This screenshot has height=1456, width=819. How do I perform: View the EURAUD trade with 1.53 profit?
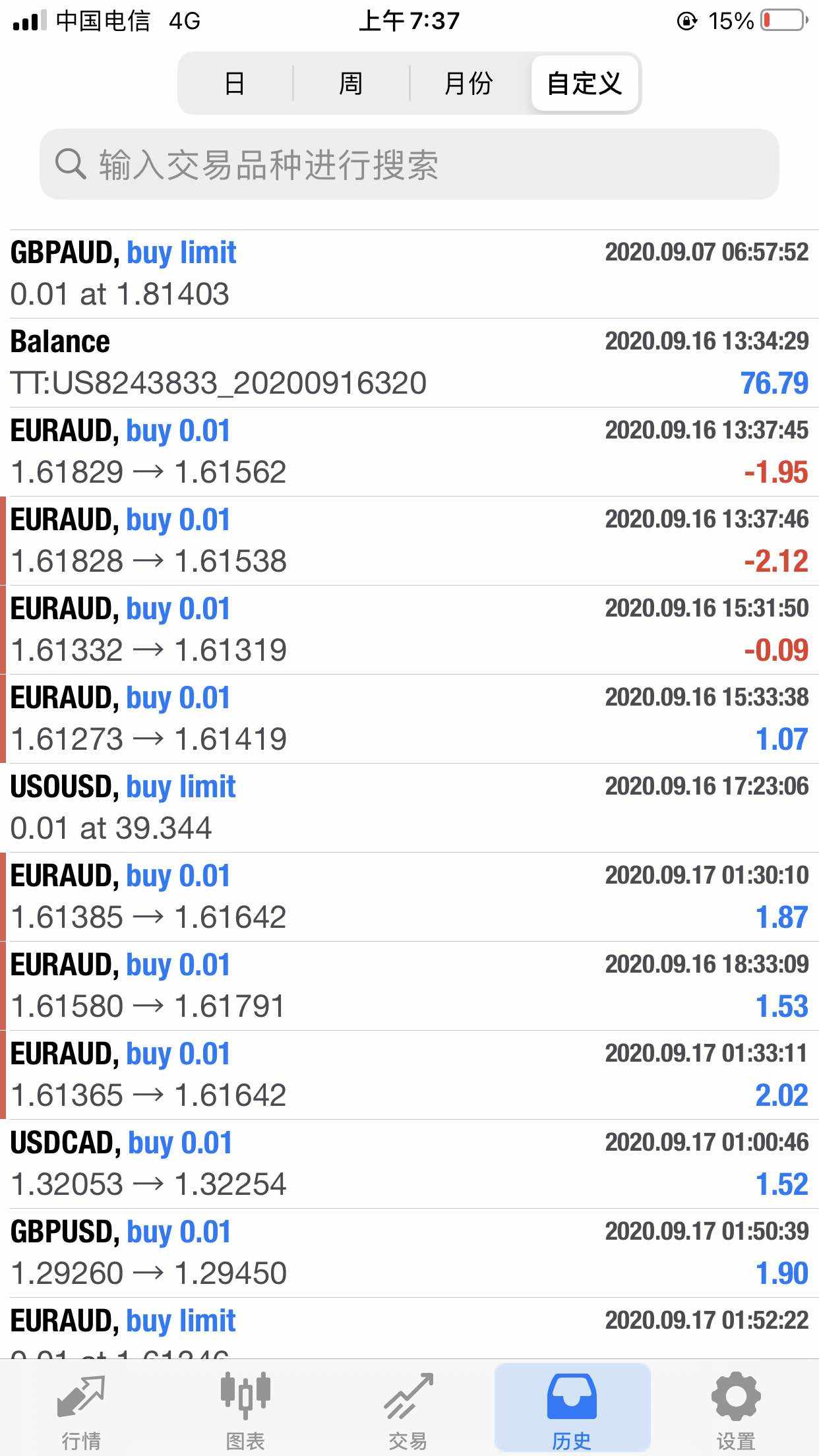pyautogui.click(x=409, y=986)
